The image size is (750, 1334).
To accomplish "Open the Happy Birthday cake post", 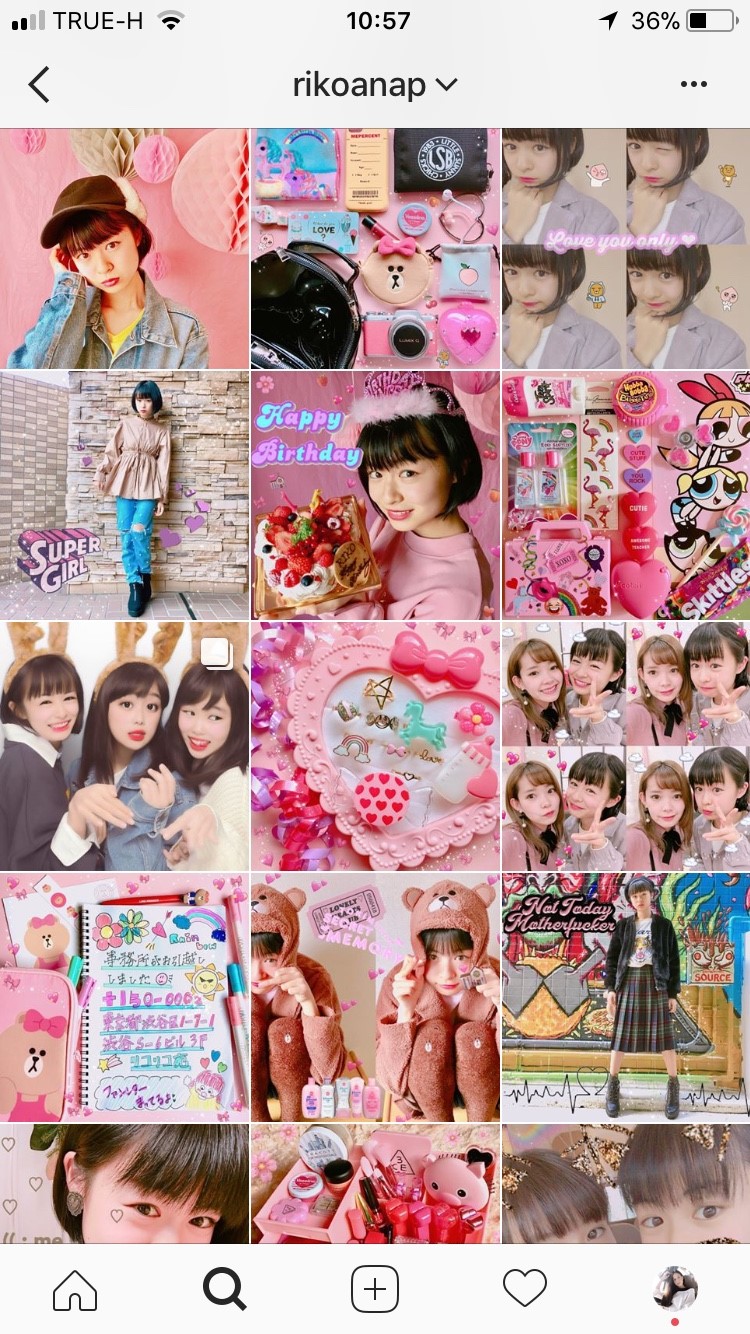I will coord(375,495).
